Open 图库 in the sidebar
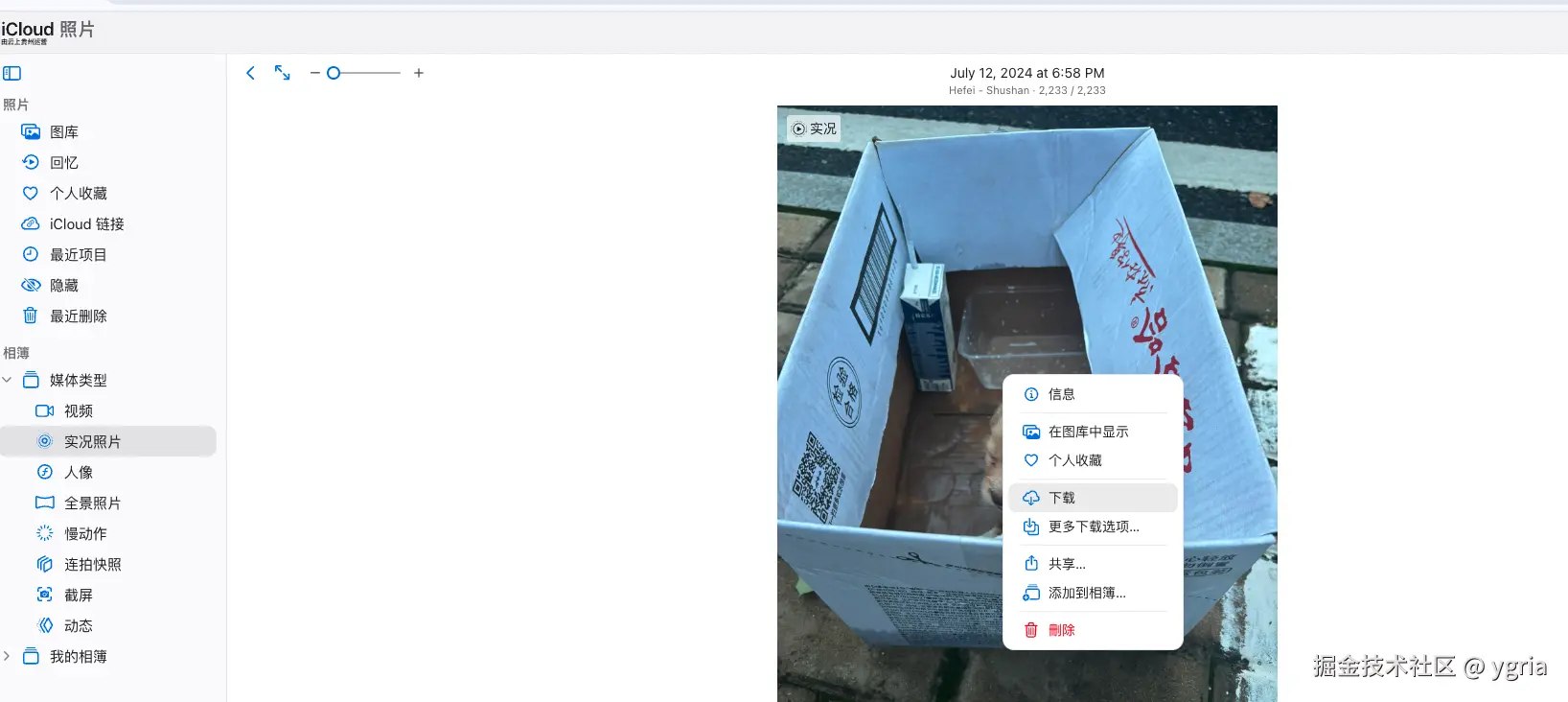 point(64,132)
